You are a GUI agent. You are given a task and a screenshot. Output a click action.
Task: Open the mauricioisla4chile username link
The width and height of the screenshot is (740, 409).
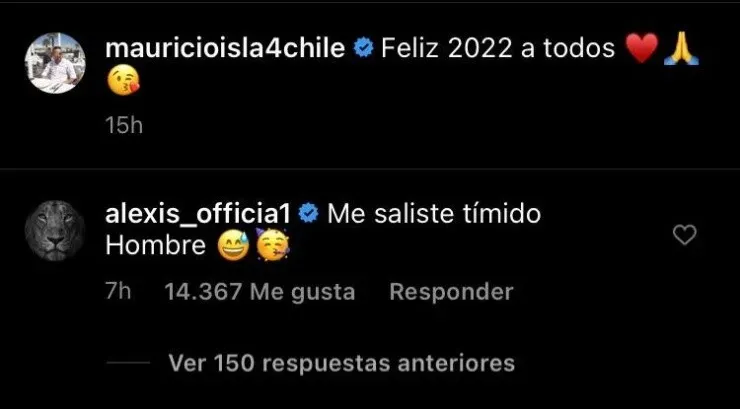(224, 48)
